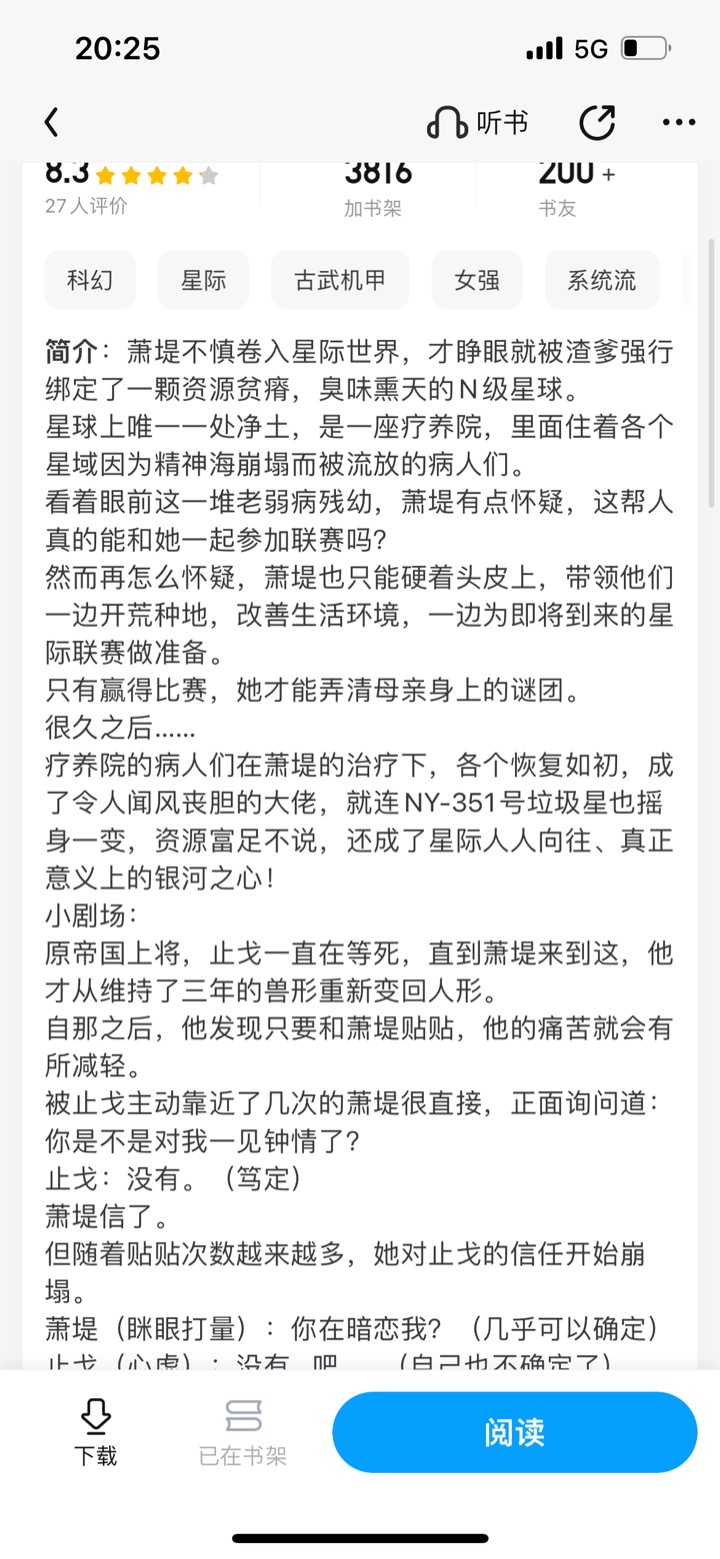Viewport: 720px width, 1559px height.
Task: Go back using the top-left arrow
Action: pos(52,122)
